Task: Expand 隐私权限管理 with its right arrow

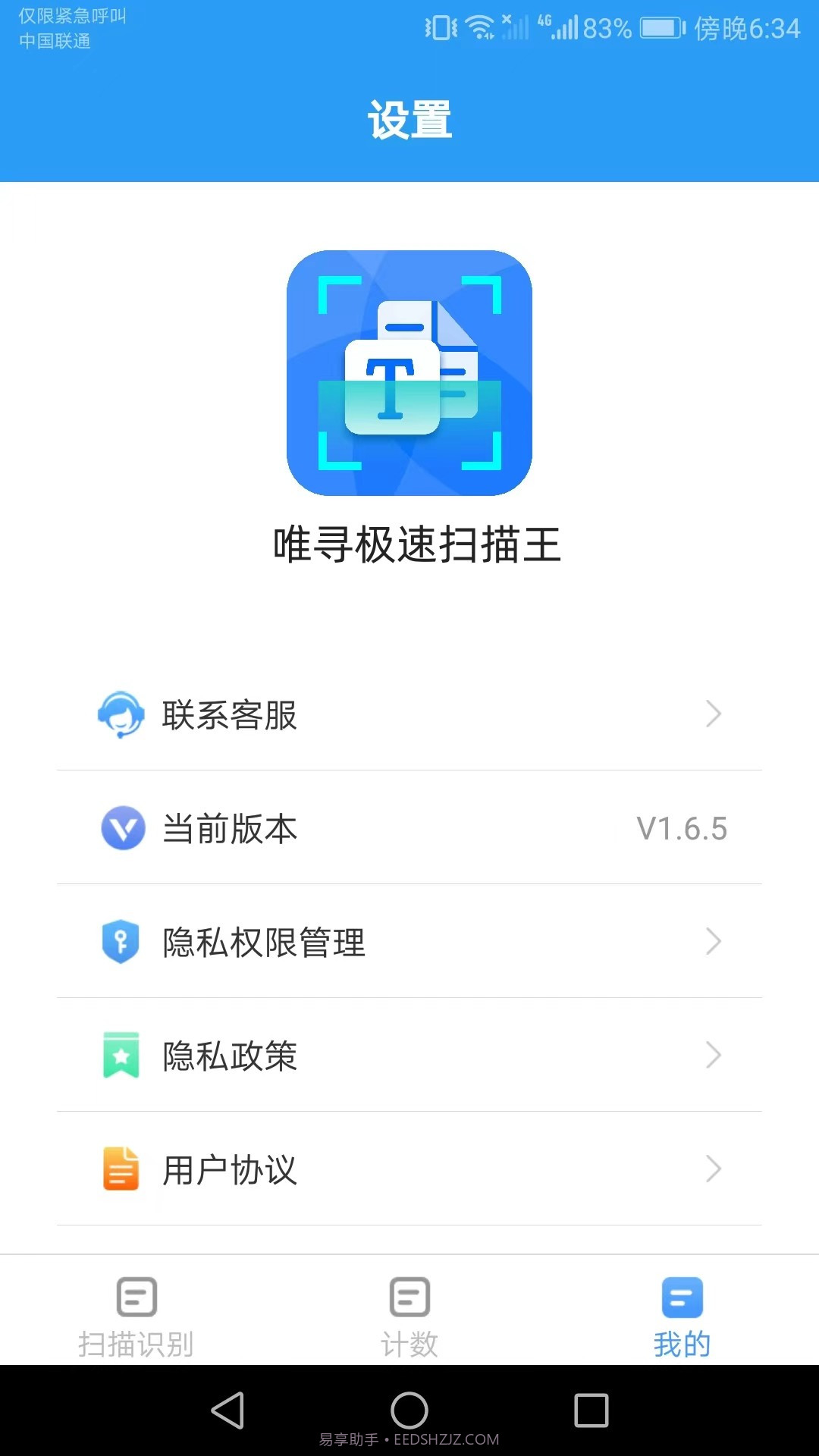Action: (714, 941)
